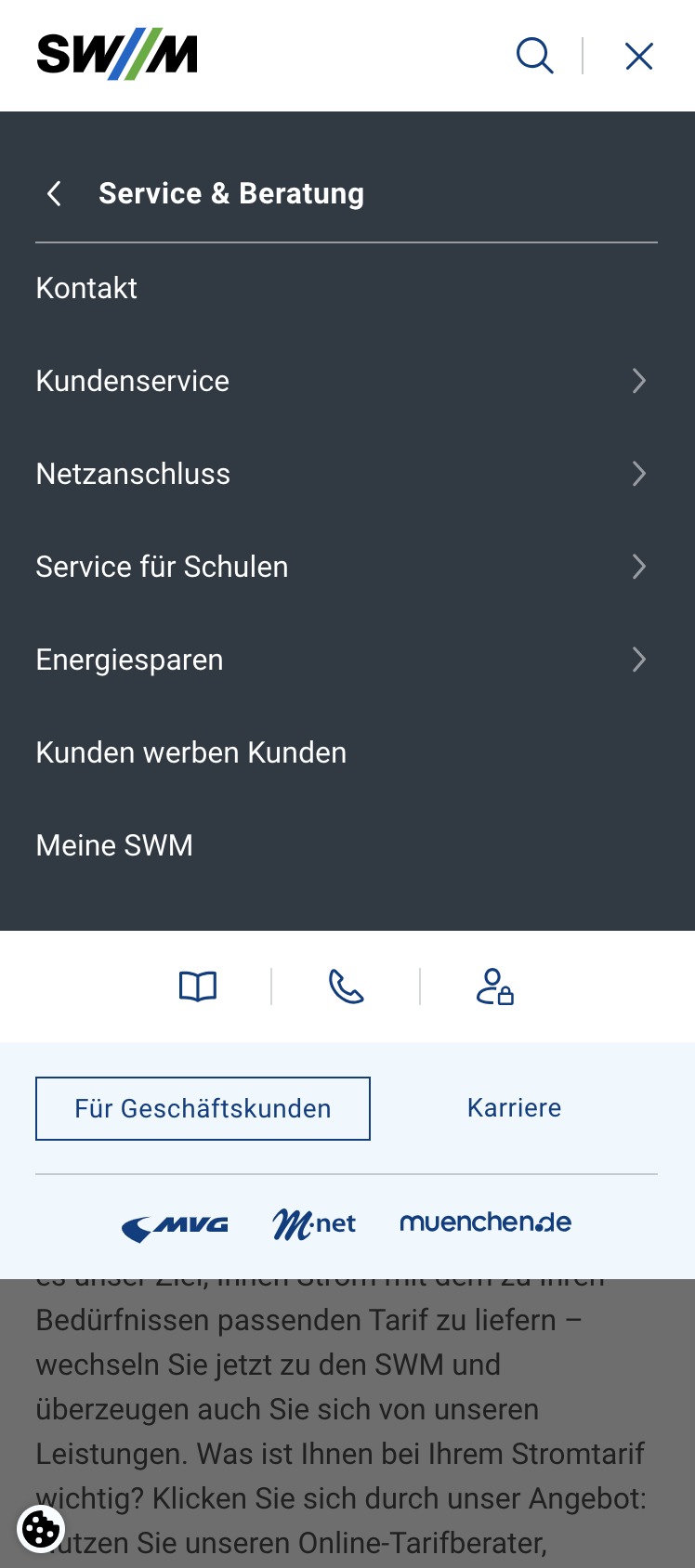
Task: Expand the Energiesparen submenu
Action: pyautogui.click(x=347, y=660)
